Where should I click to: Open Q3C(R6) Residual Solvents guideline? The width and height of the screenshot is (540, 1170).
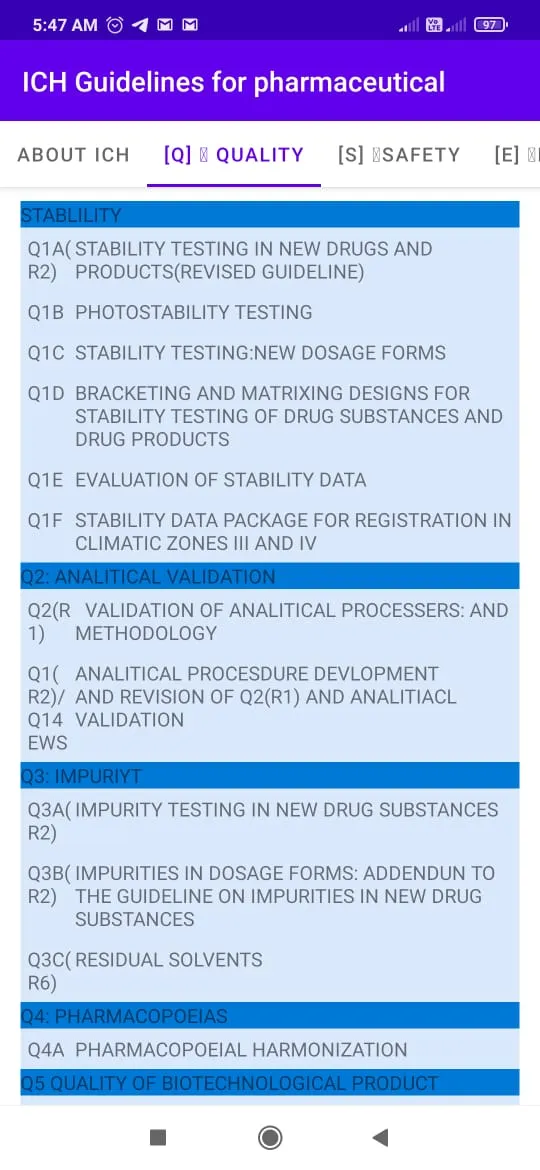[x=269, y=971]
